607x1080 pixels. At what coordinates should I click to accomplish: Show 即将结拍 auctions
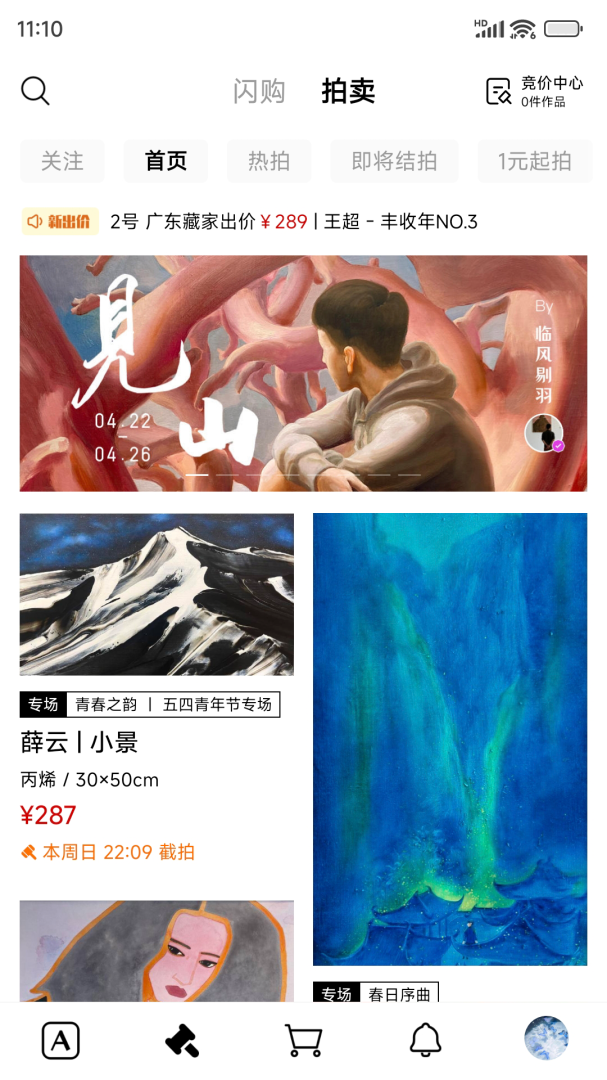coord(394,161)
